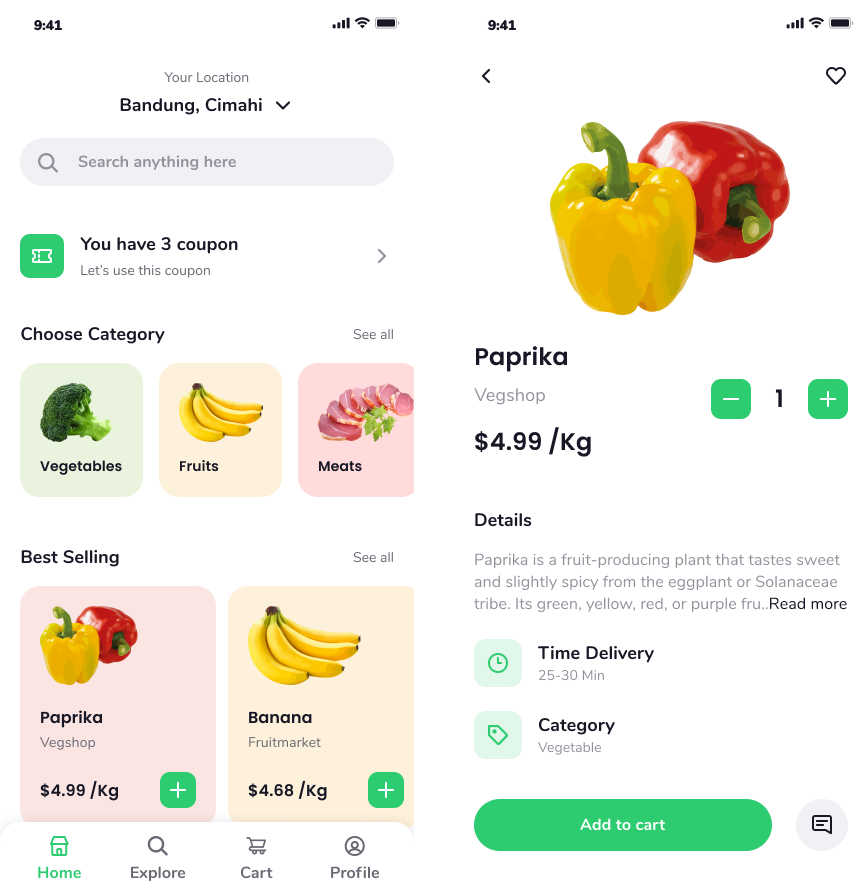Choose the Fruits category tile
Screen dimensions: 868x896
220,430
